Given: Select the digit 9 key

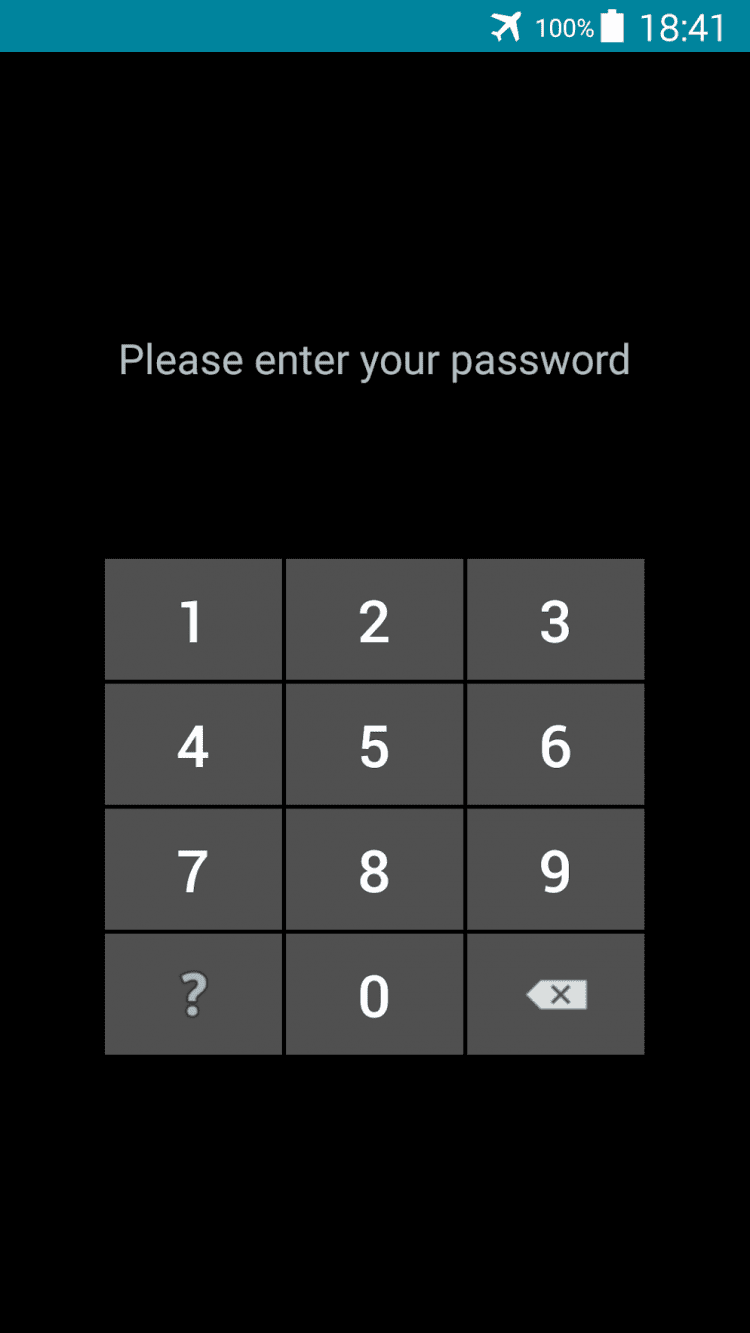Looking at the screenshot, I should pyautogui.click(x=555, y=870).
